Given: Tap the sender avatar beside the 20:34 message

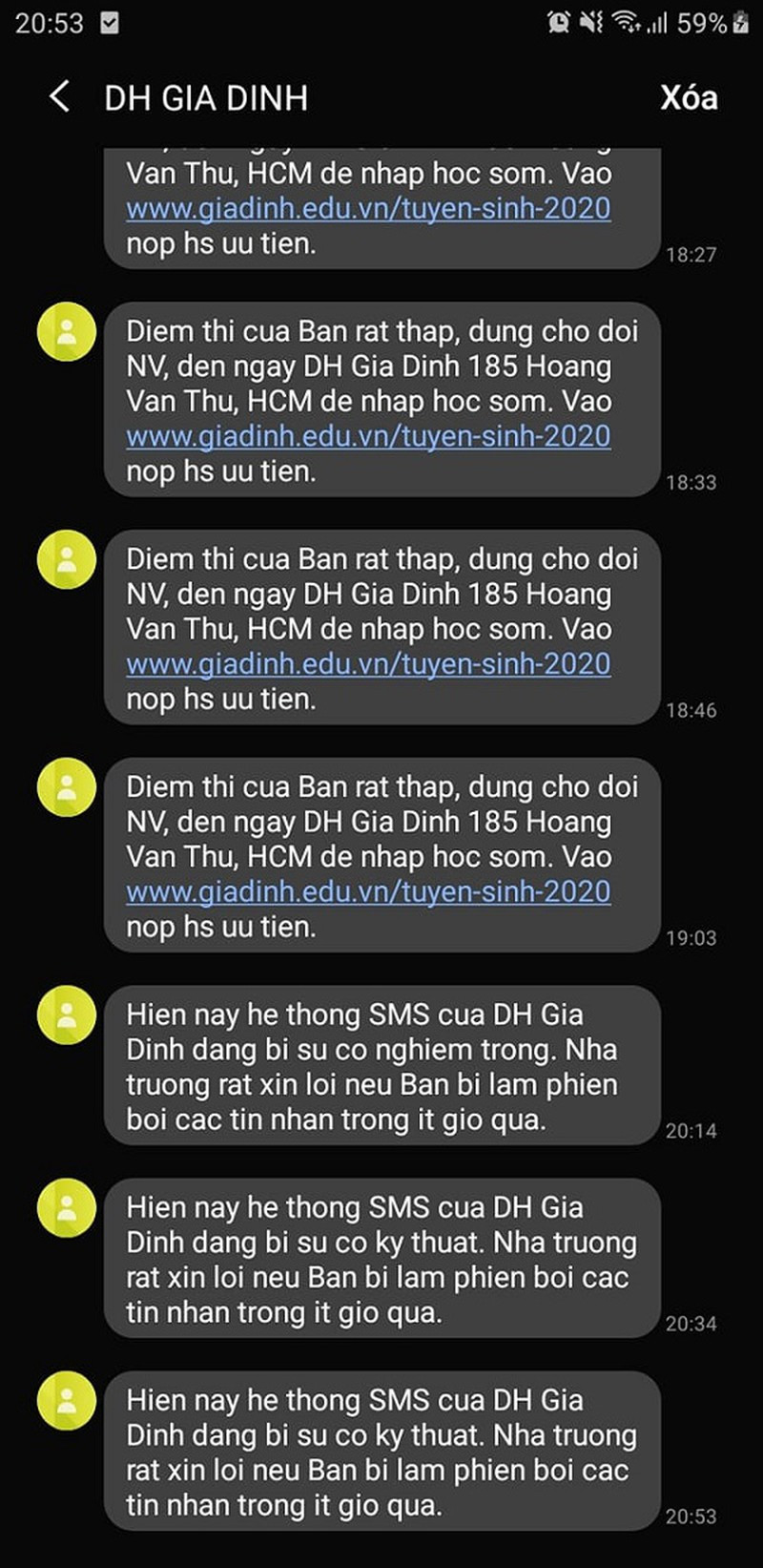Looking at the screenshot, I should click(65, 1208).
